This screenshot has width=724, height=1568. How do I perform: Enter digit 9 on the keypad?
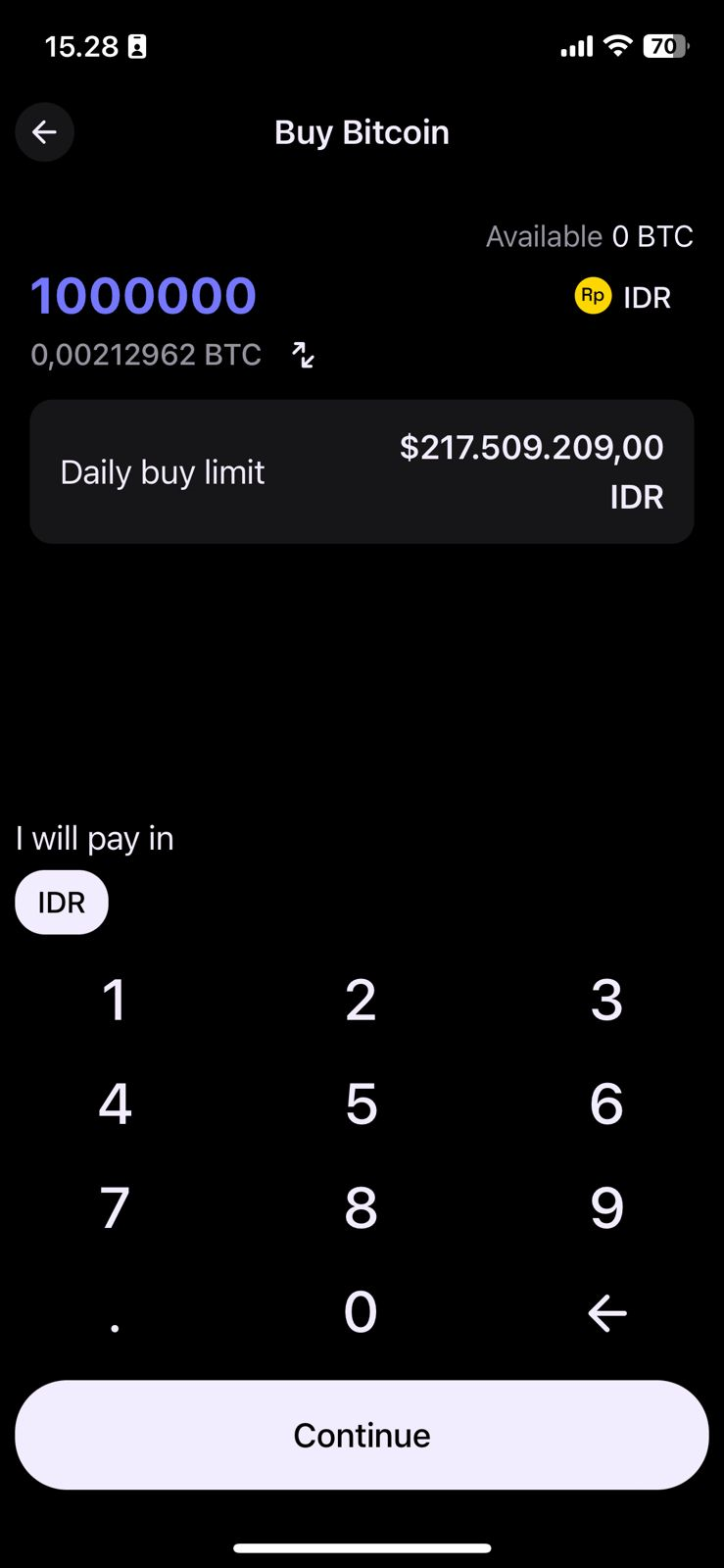pos(606,1208)
